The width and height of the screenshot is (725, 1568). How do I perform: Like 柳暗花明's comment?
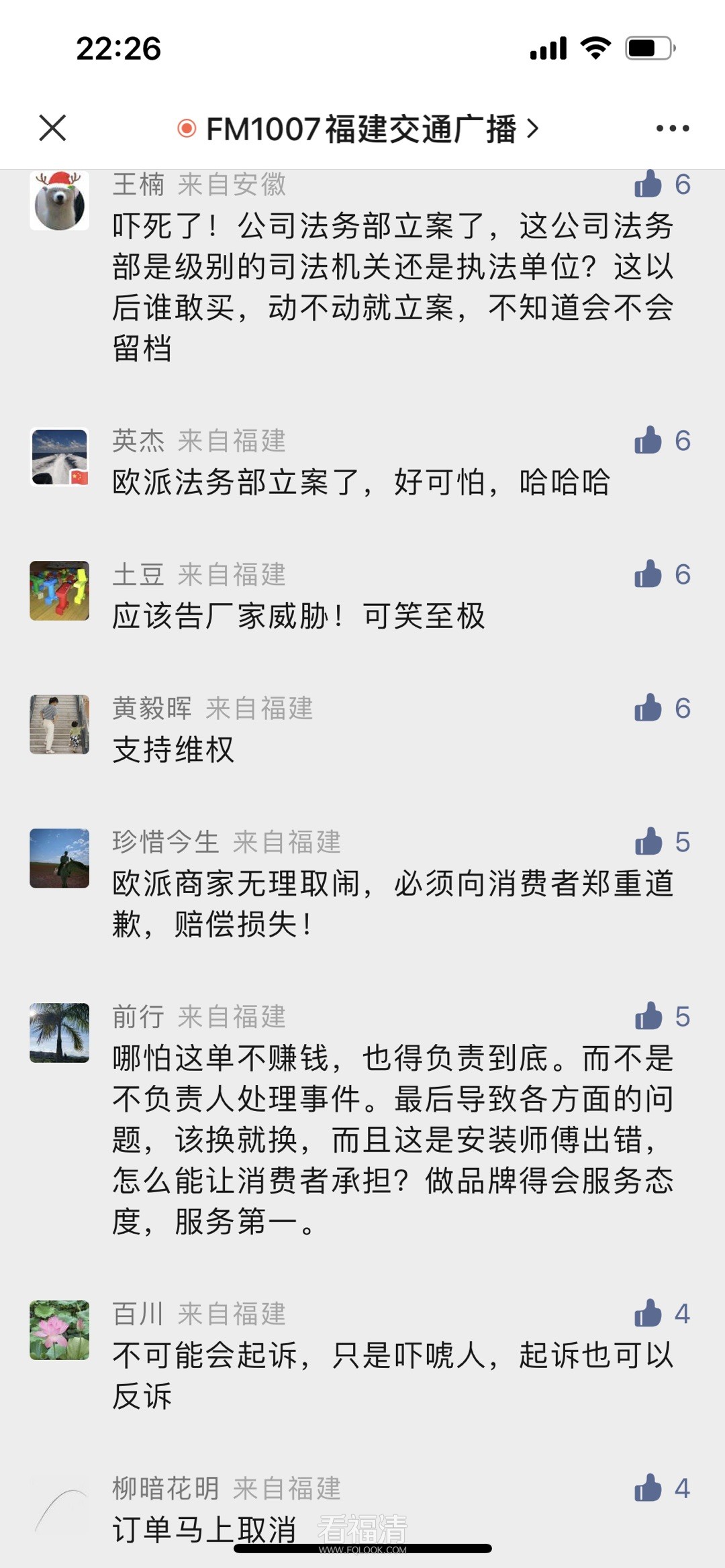[648, 1488]
